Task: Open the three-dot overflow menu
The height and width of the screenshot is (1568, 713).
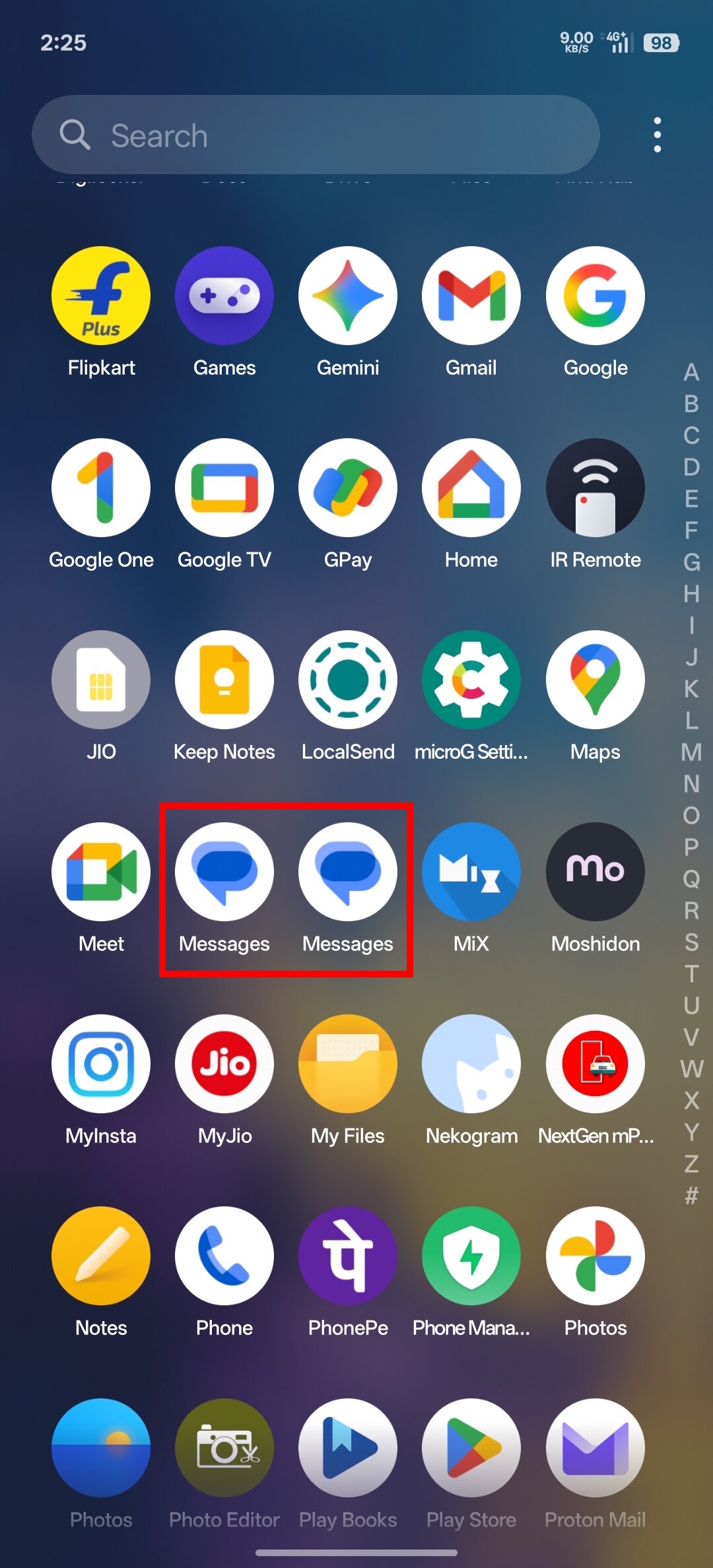Action: [x=657, y=135]
